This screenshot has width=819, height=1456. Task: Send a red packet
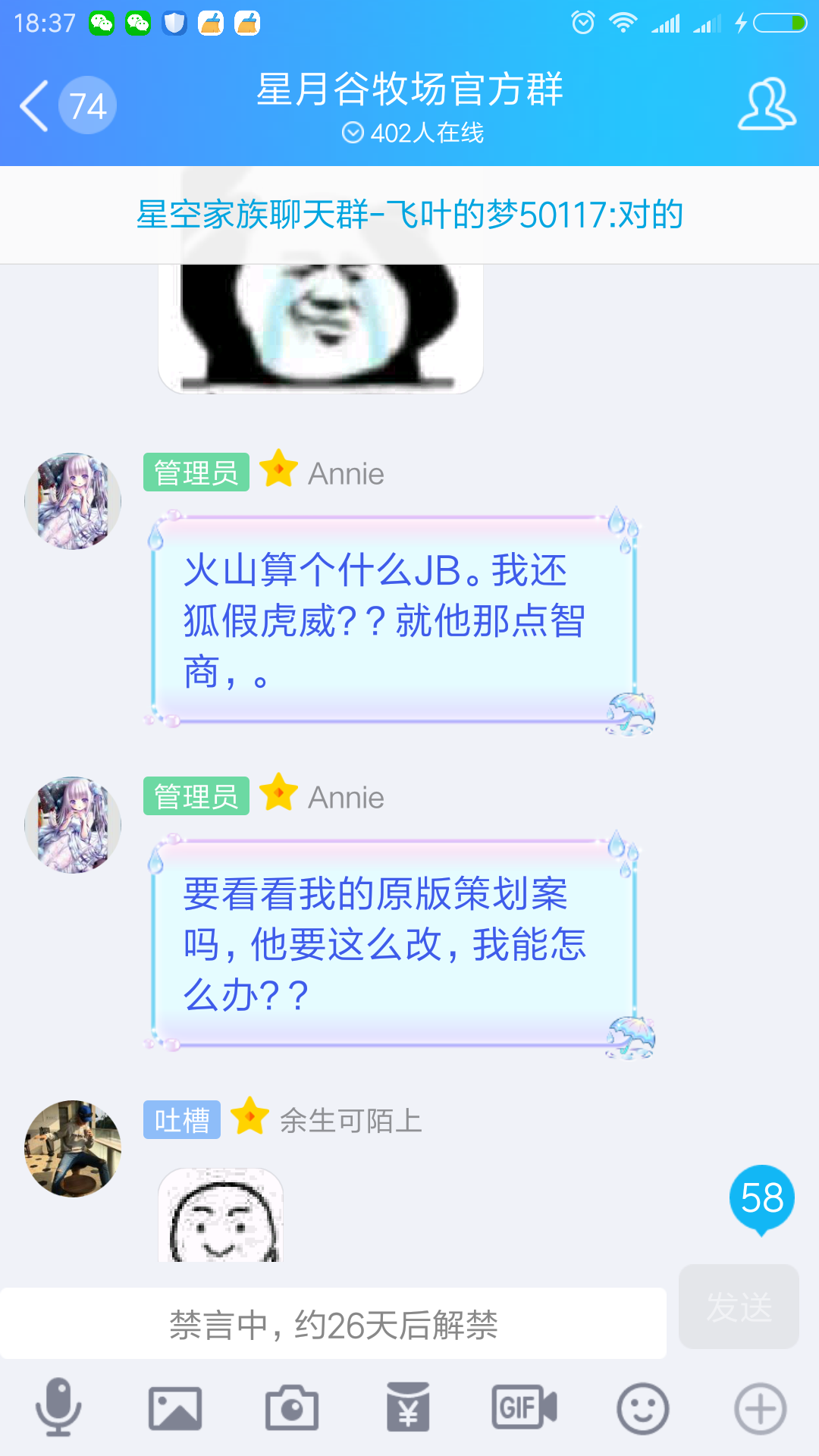pyautogui.click(x=408, y=1408)
